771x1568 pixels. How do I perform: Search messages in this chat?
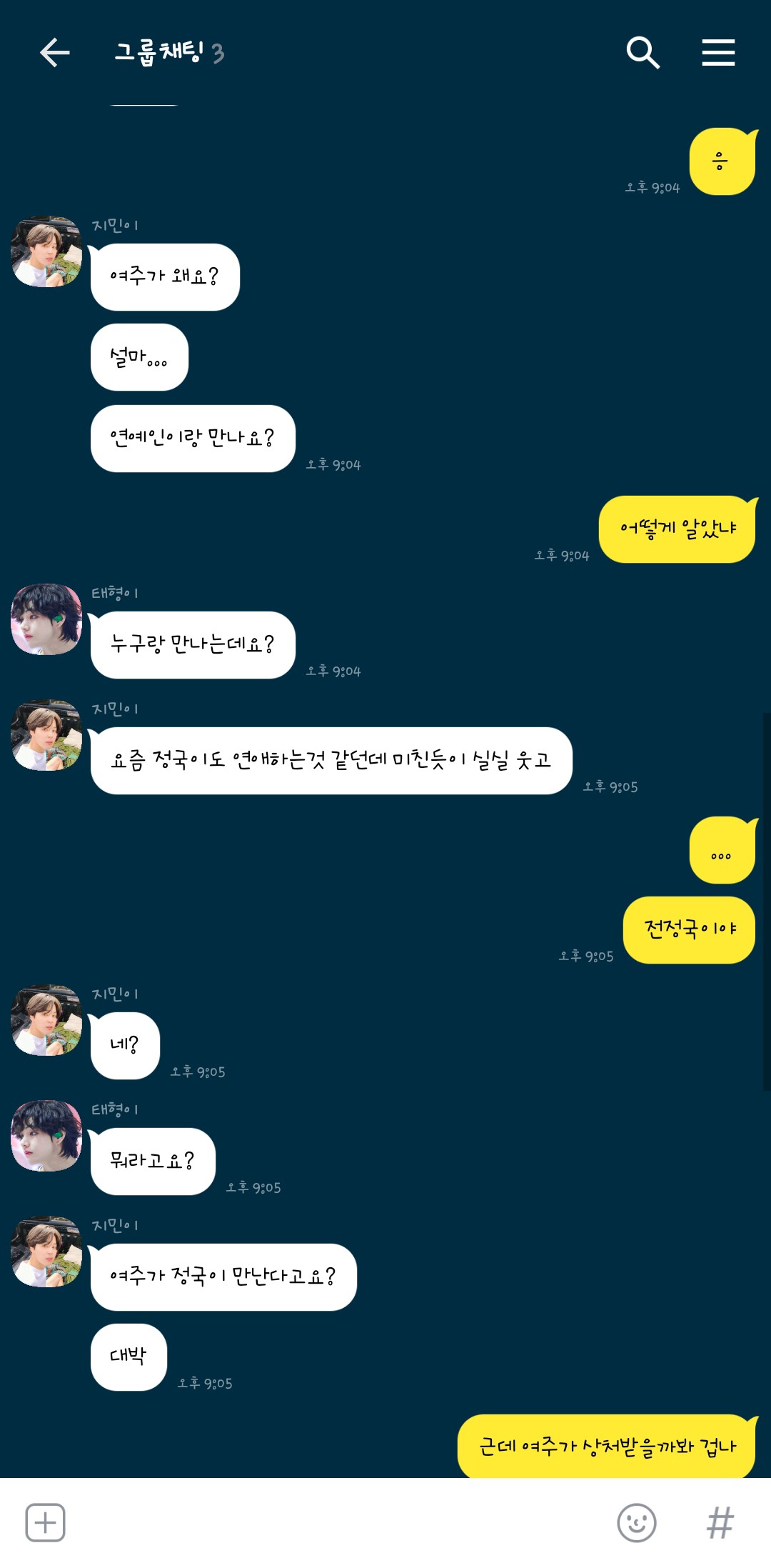point(642,53)
